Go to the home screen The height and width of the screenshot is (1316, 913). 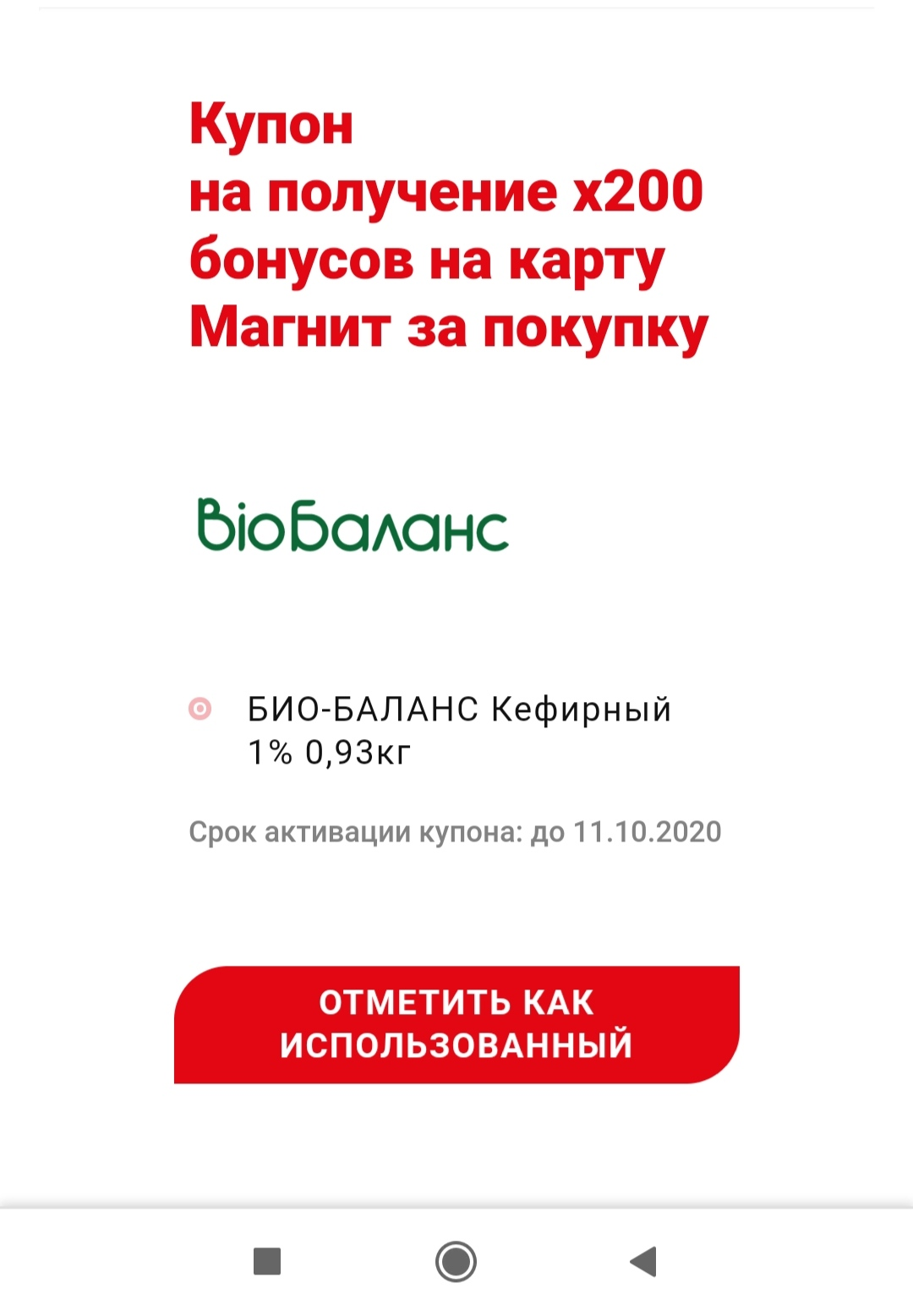[456, 1261]
